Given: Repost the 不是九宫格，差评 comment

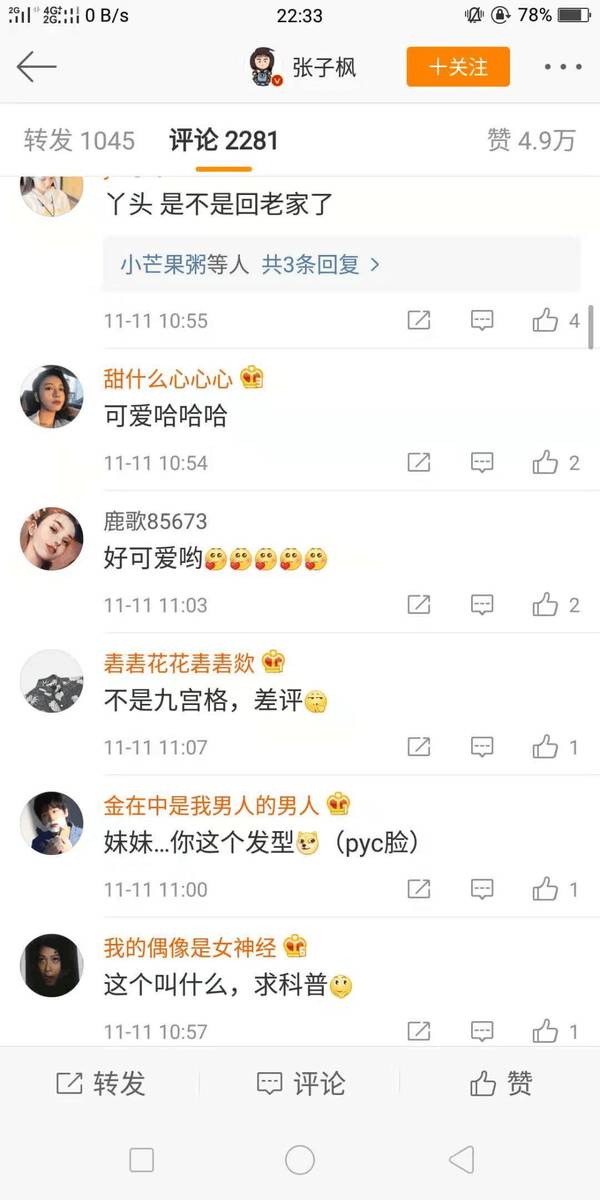Looking at the screenshot, I should point(418,746).
